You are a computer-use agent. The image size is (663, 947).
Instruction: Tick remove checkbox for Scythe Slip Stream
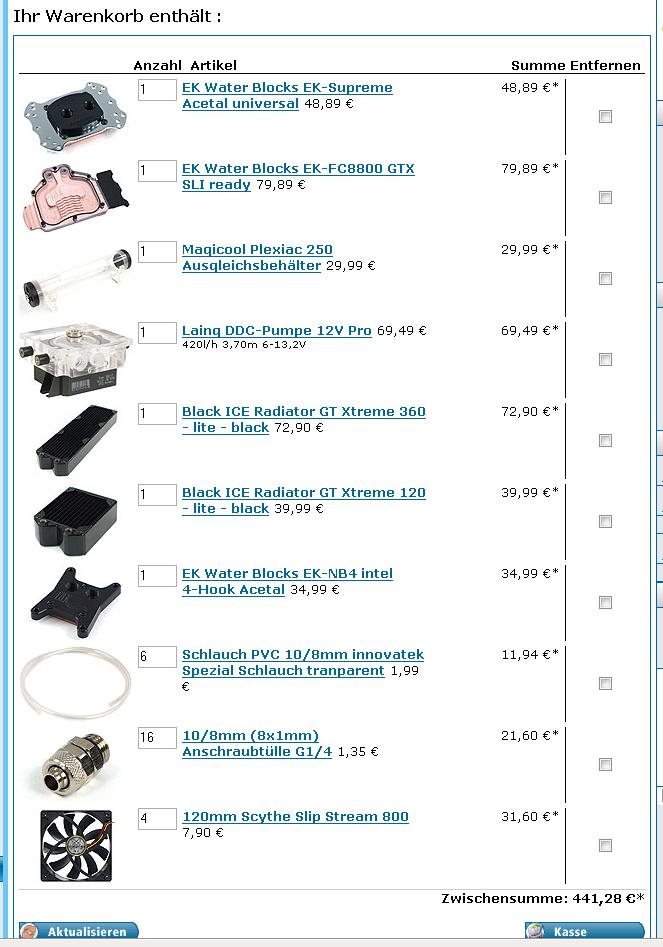(x=605, y=846)
